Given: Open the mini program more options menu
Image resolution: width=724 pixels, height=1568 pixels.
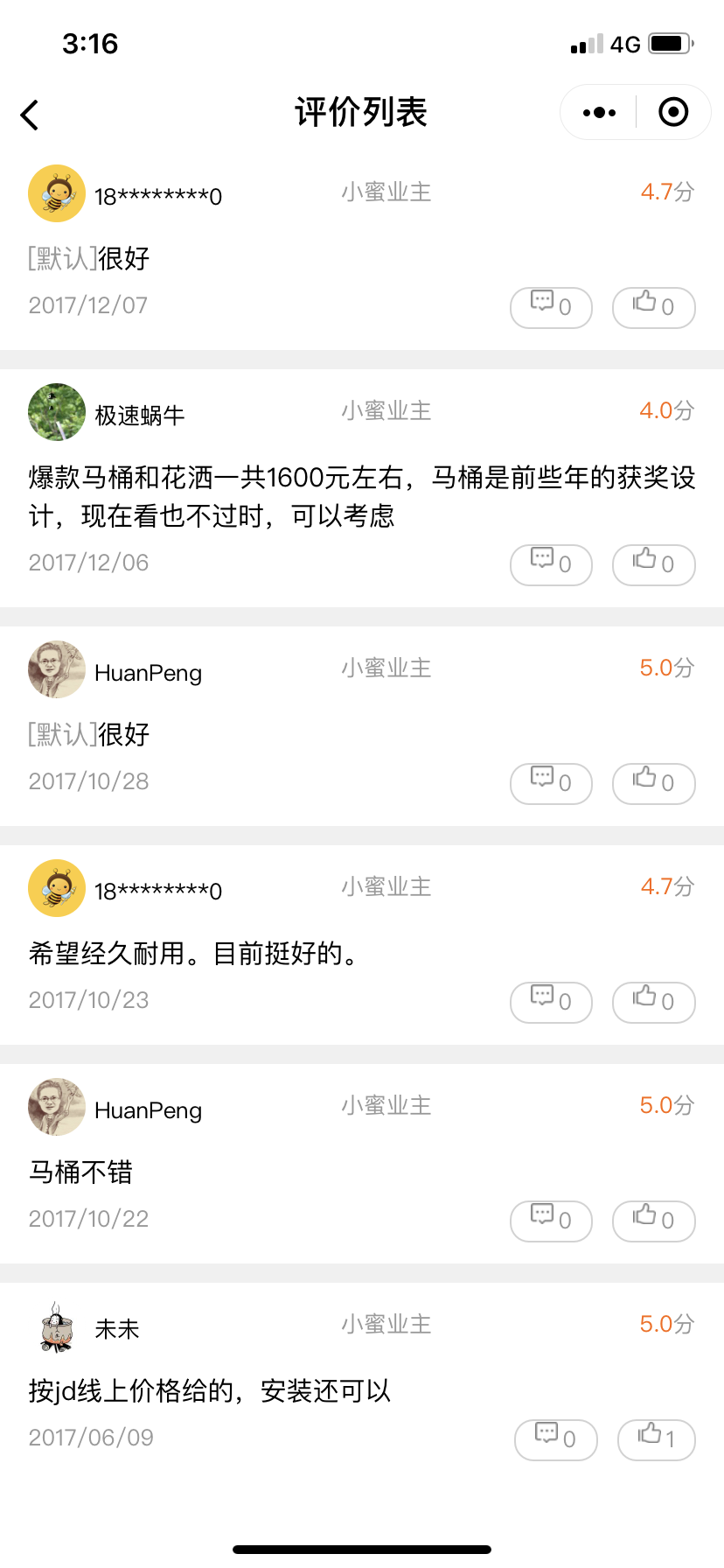Looking at the screenshot, I should pyautogui.click(x=599, y=113).
